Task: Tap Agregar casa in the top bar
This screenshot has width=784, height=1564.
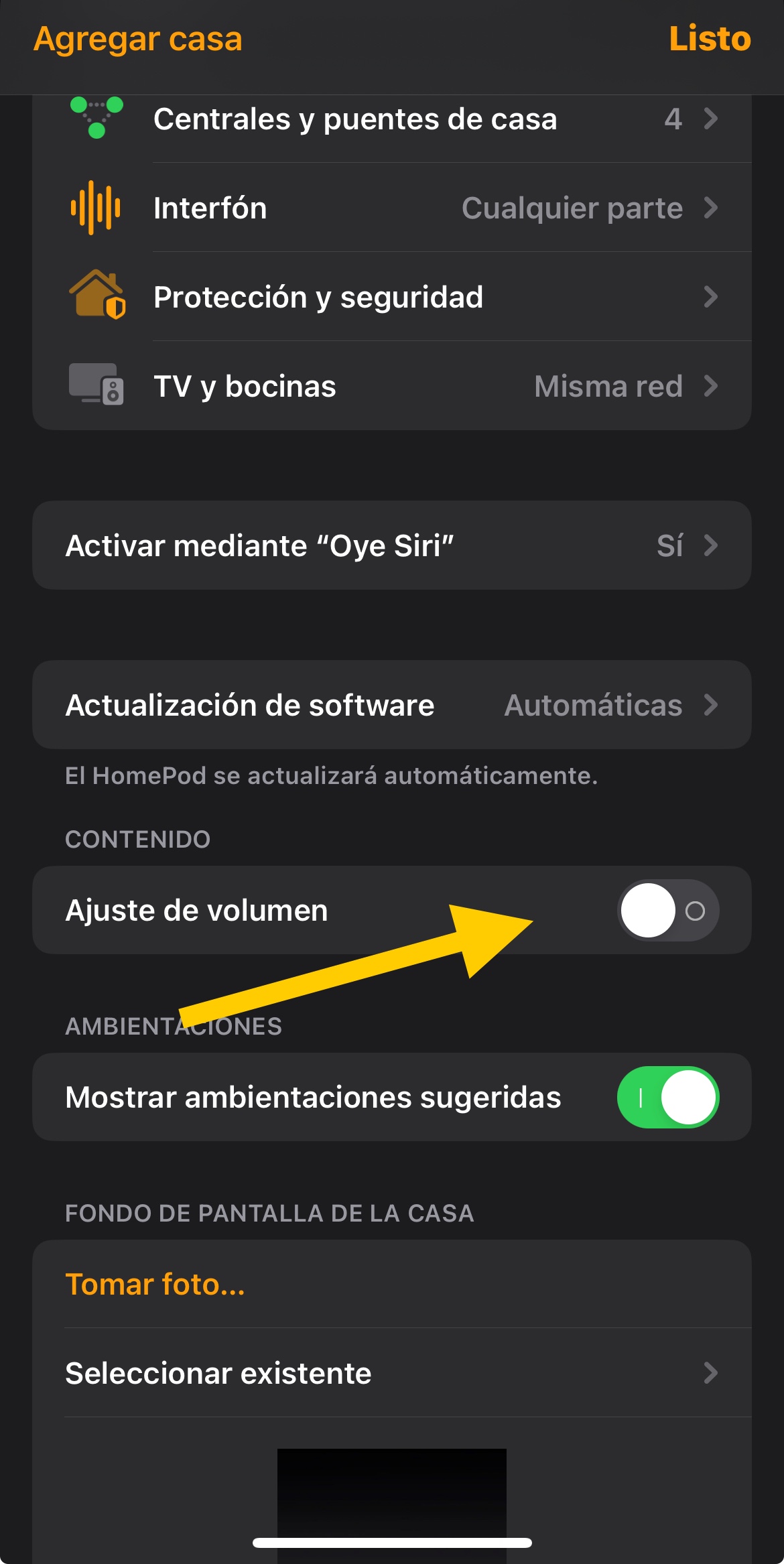Action: (138, 39)
